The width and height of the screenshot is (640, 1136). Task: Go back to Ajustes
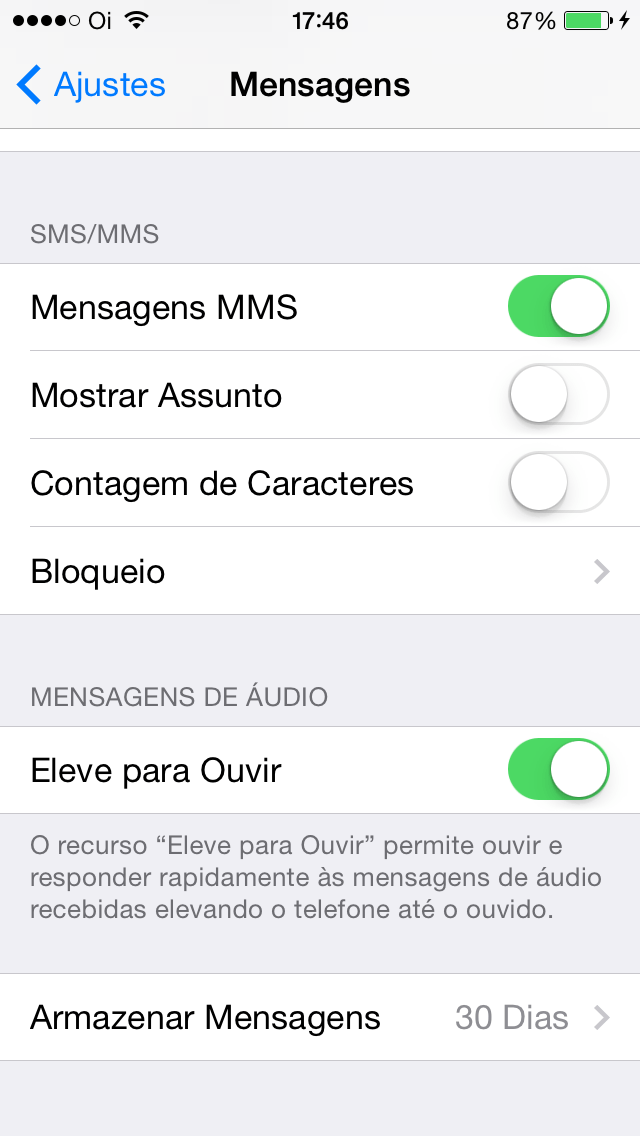[91, 85]
